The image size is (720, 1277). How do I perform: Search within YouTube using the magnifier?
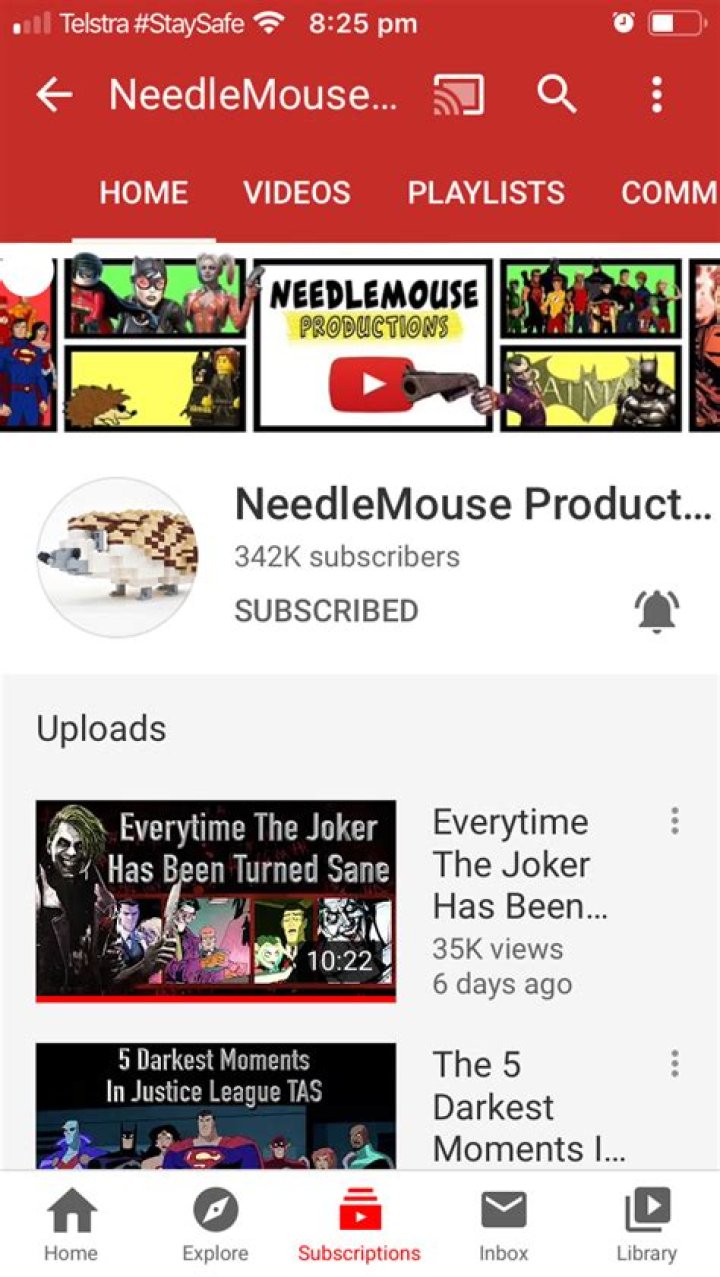click(557, 95)
